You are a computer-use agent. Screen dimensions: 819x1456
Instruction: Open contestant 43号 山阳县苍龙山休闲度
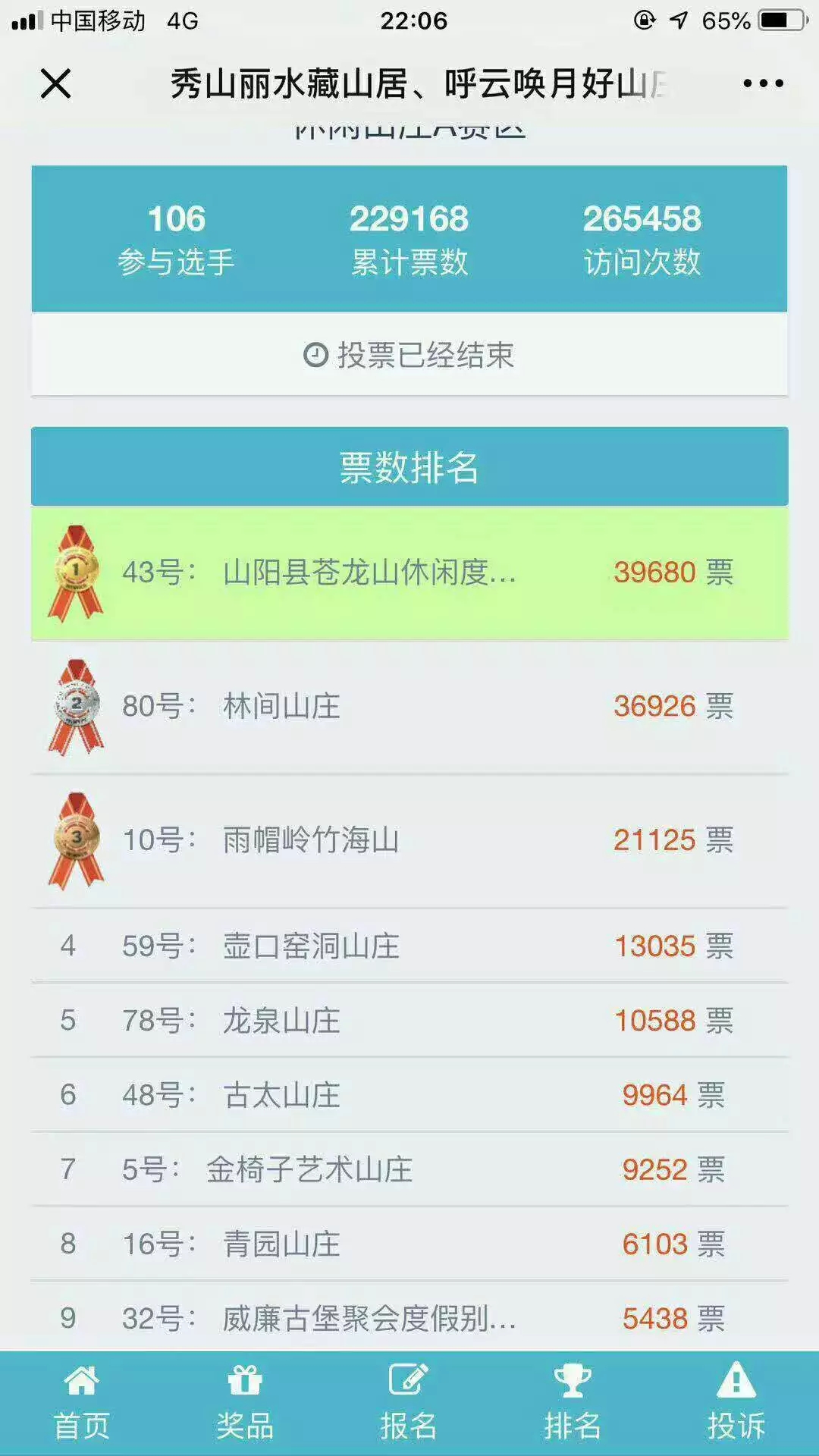(x=409, y=573)
